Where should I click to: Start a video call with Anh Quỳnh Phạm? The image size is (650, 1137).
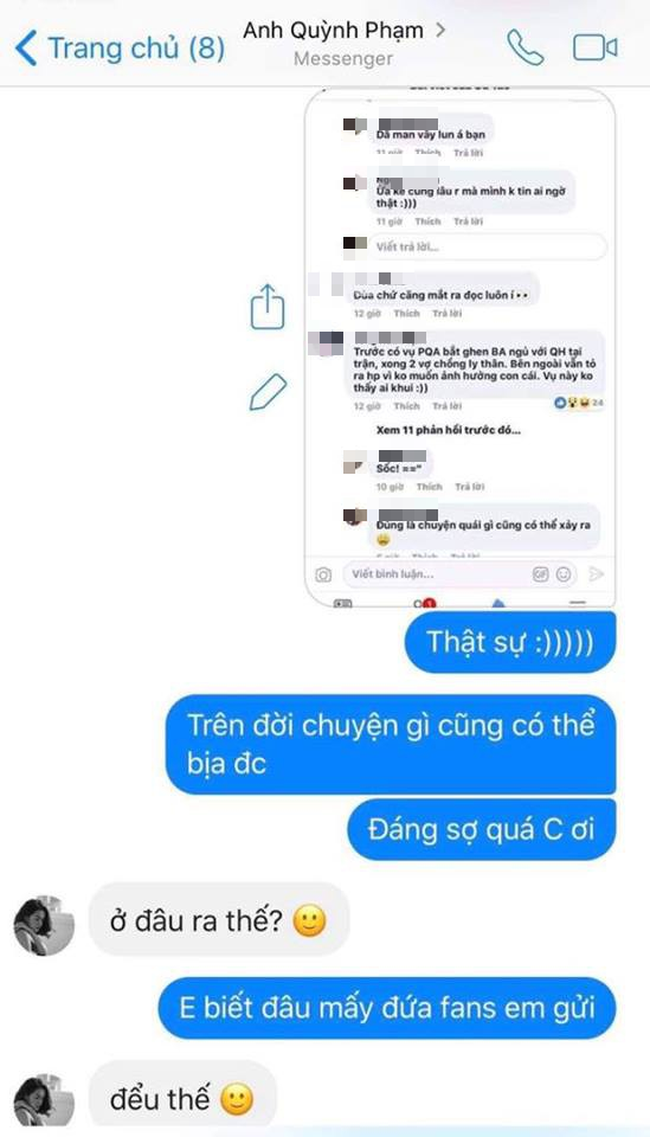click(595, 47)
